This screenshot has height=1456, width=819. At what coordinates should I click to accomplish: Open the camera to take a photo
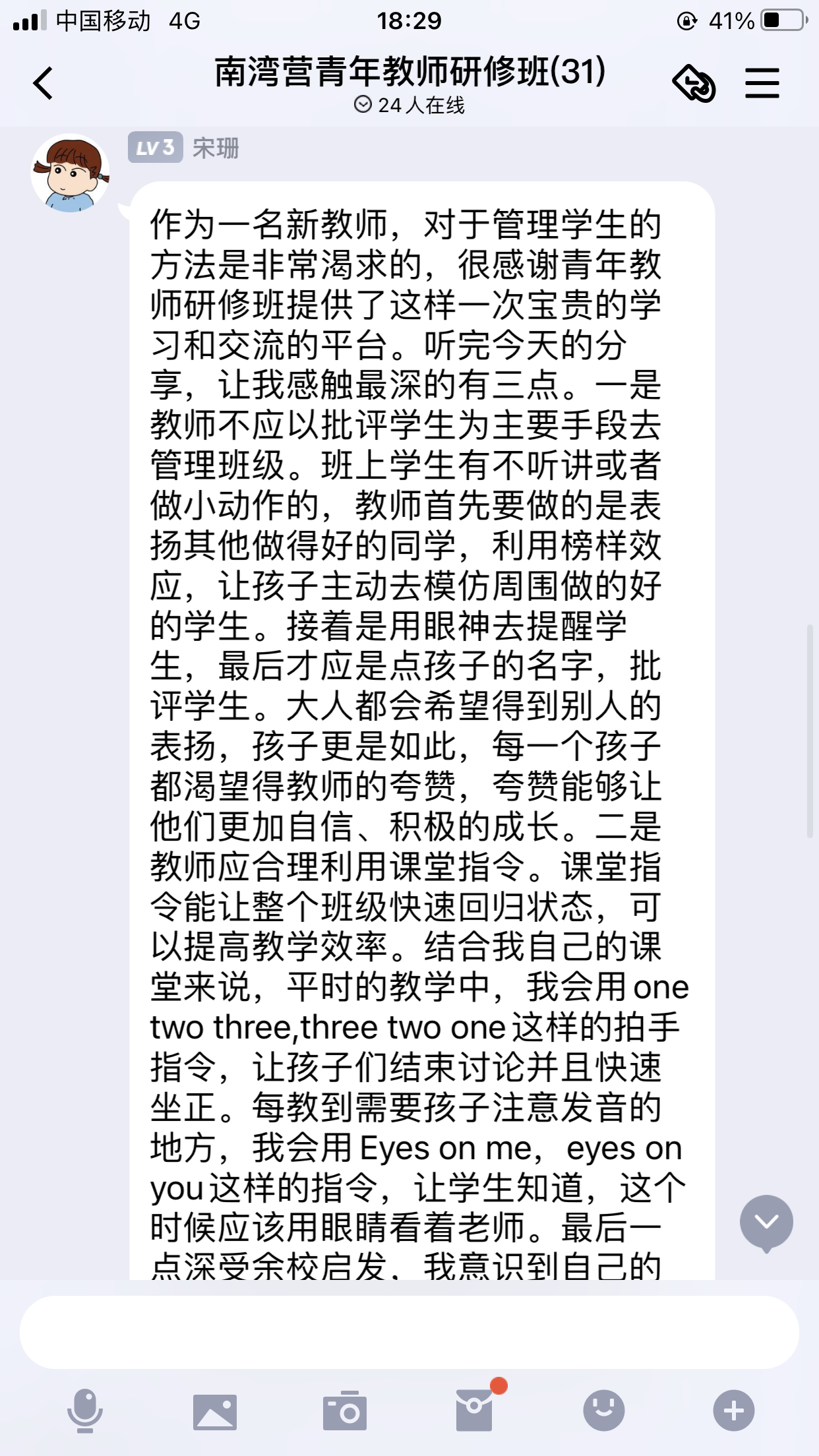pos(344,1411)
